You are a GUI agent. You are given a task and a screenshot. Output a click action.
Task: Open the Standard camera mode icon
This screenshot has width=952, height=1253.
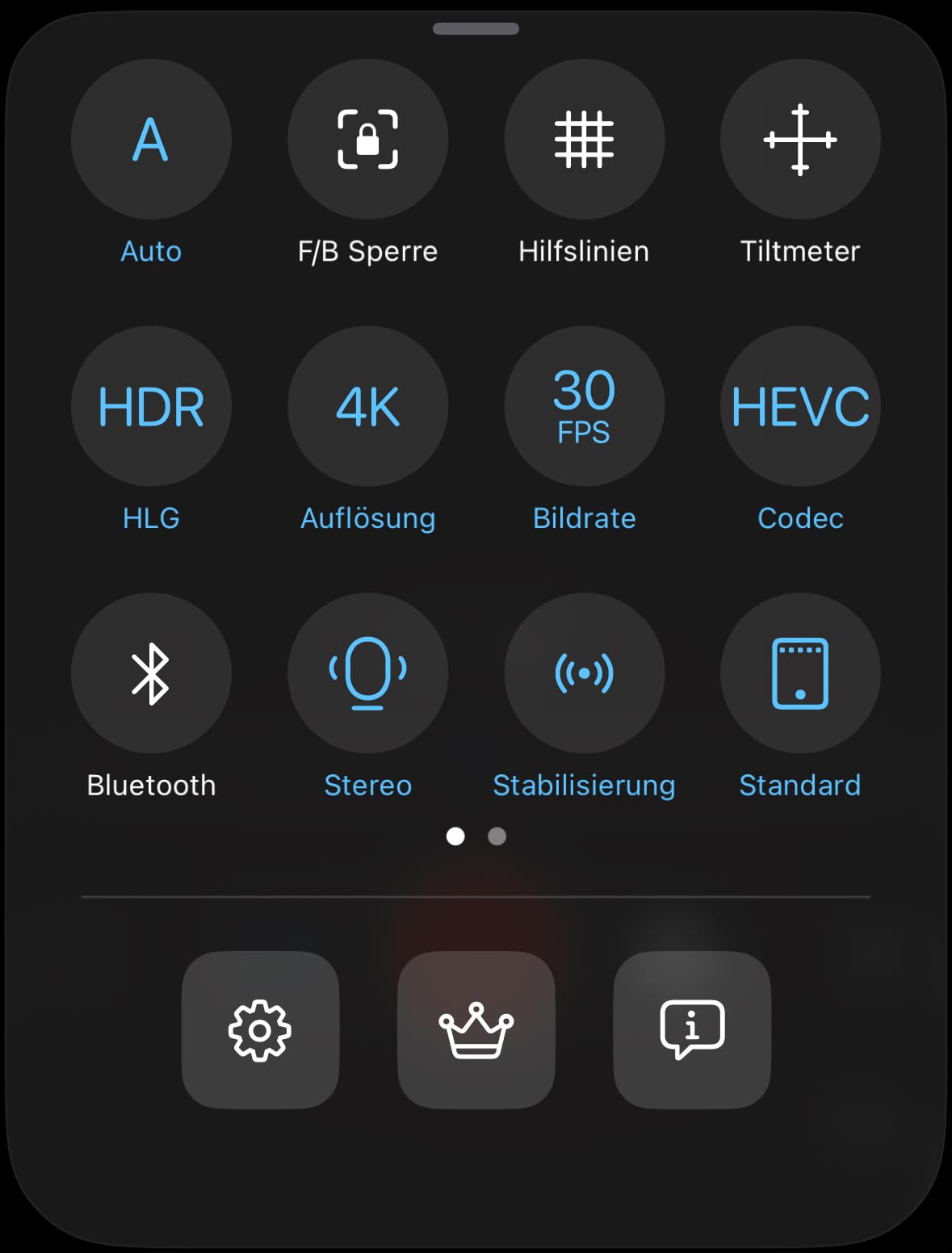click(799, 673)
